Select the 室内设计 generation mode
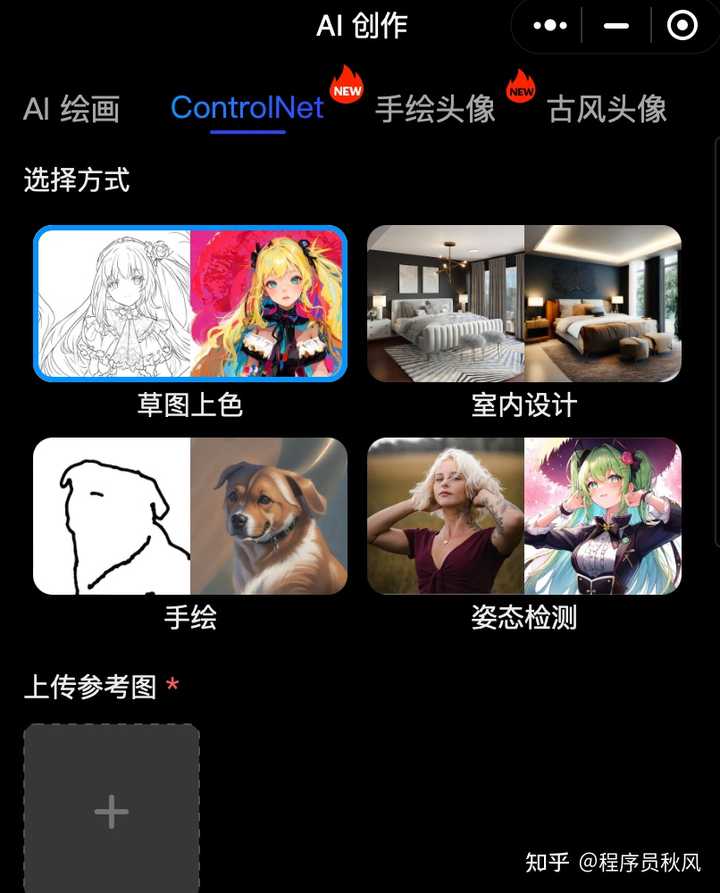The height and width of the screenshot is (893, 720). click(524, 302)
